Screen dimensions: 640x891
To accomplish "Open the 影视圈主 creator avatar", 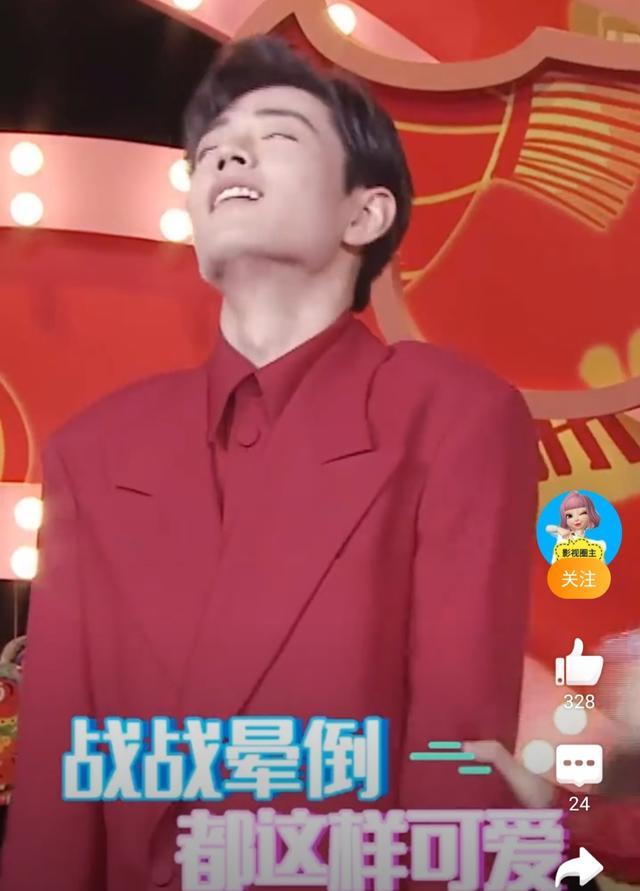I will [578, 527].
